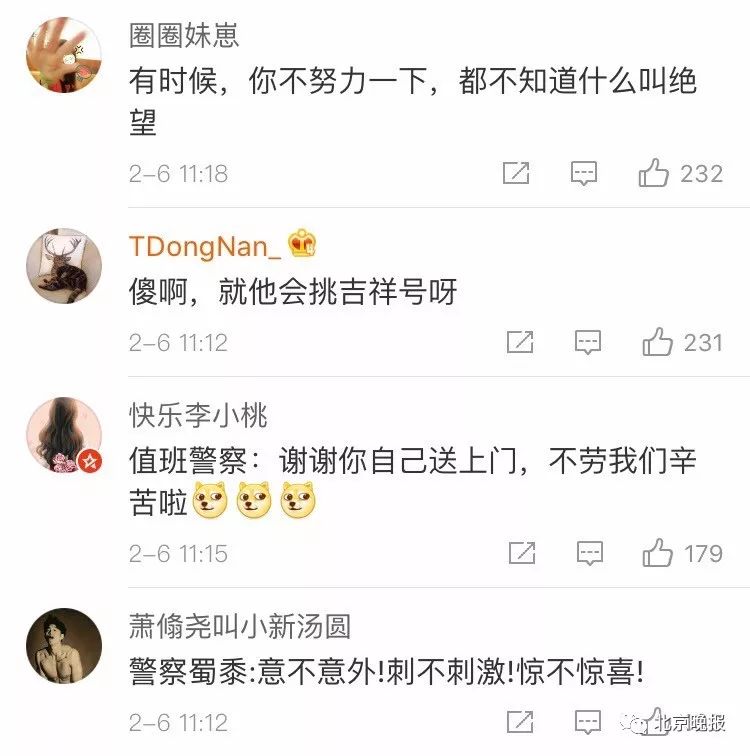Repost 圈圈妹崽's comment
Viewport: 750px width, 756px height.
[x=515, y=173]
